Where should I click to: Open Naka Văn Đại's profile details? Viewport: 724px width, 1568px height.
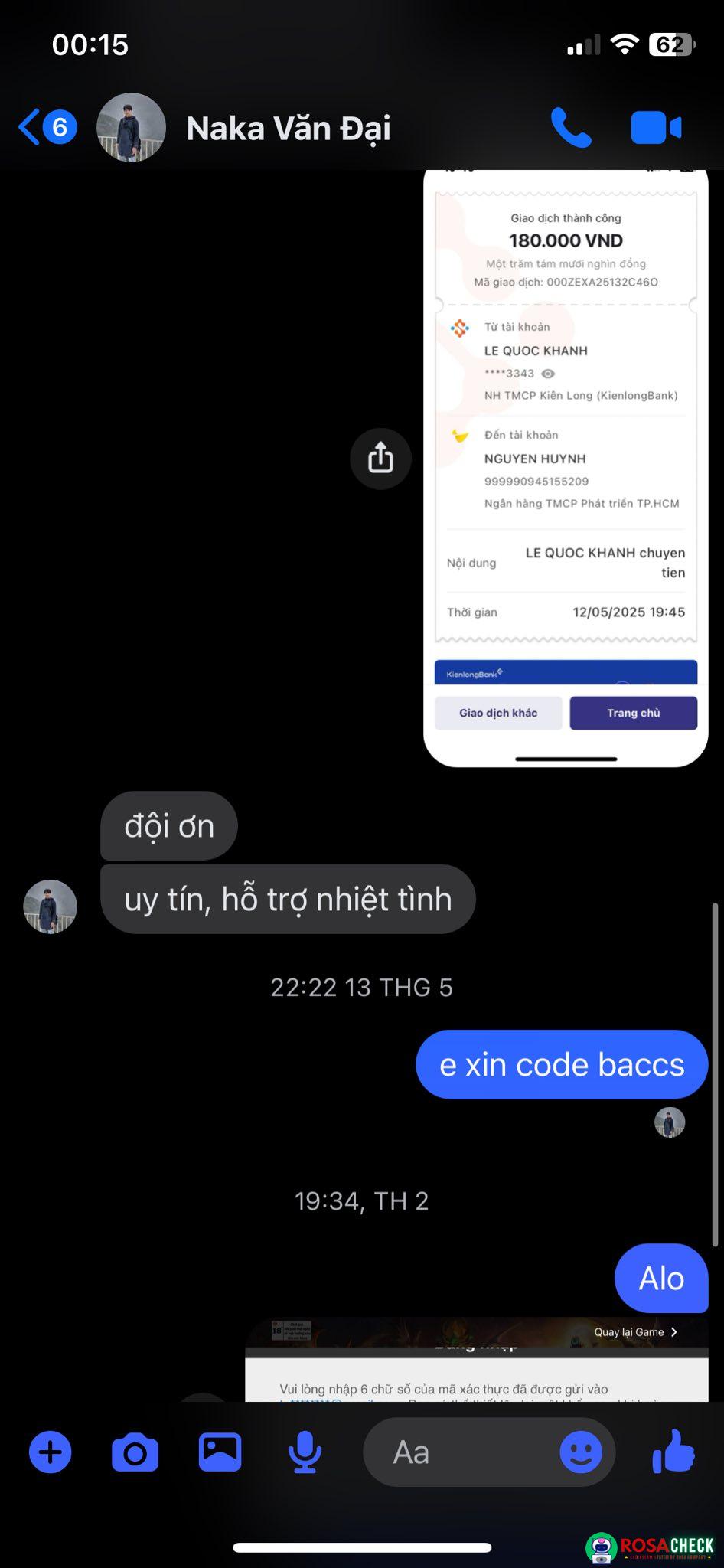tap(288, 129)
